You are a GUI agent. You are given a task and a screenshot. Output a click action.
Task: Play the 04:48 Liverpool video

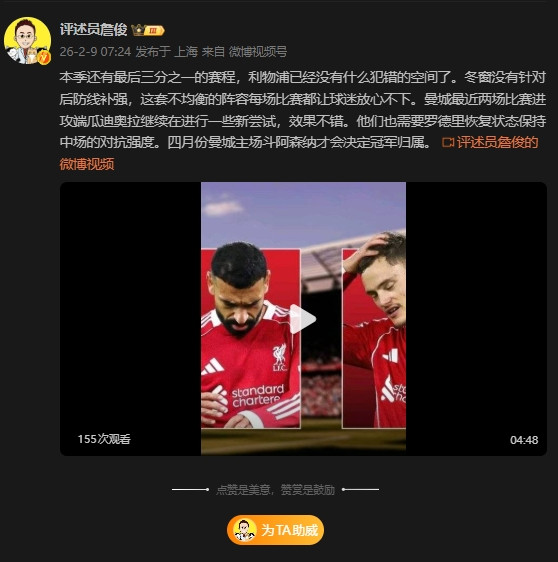click(303, 319)
